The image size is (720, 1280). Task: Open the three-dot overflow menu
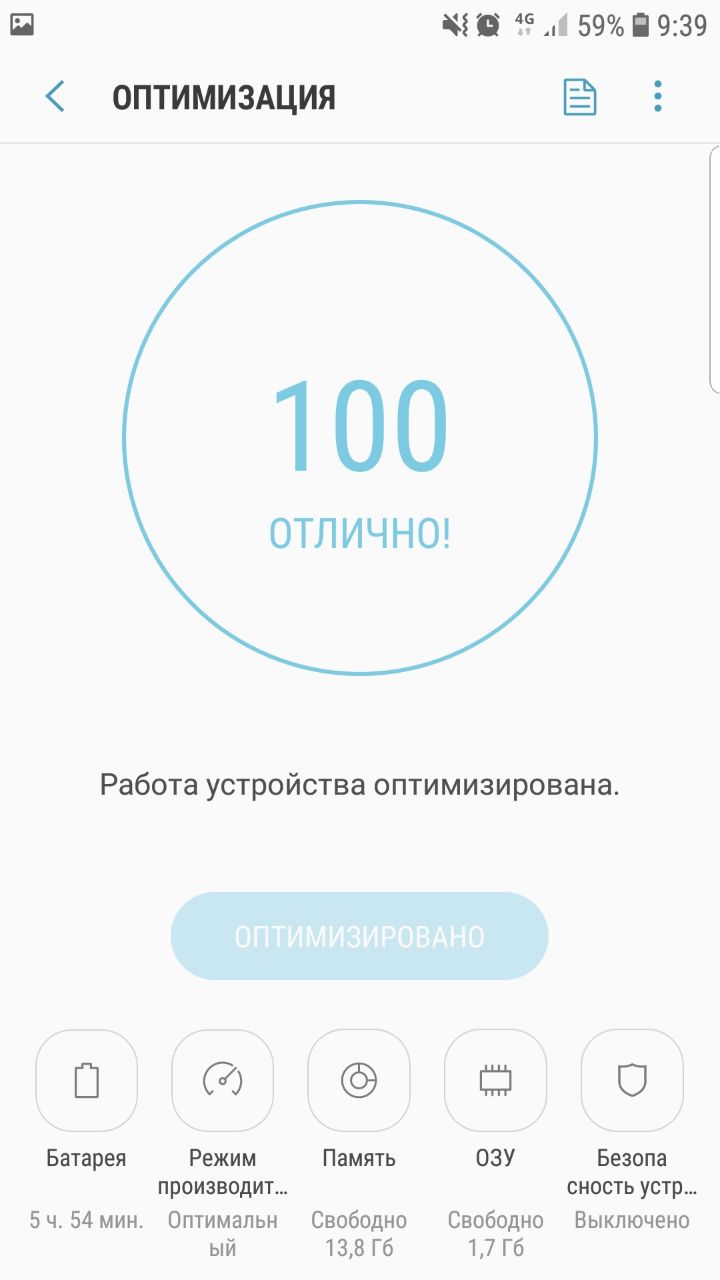pos(657,97)
